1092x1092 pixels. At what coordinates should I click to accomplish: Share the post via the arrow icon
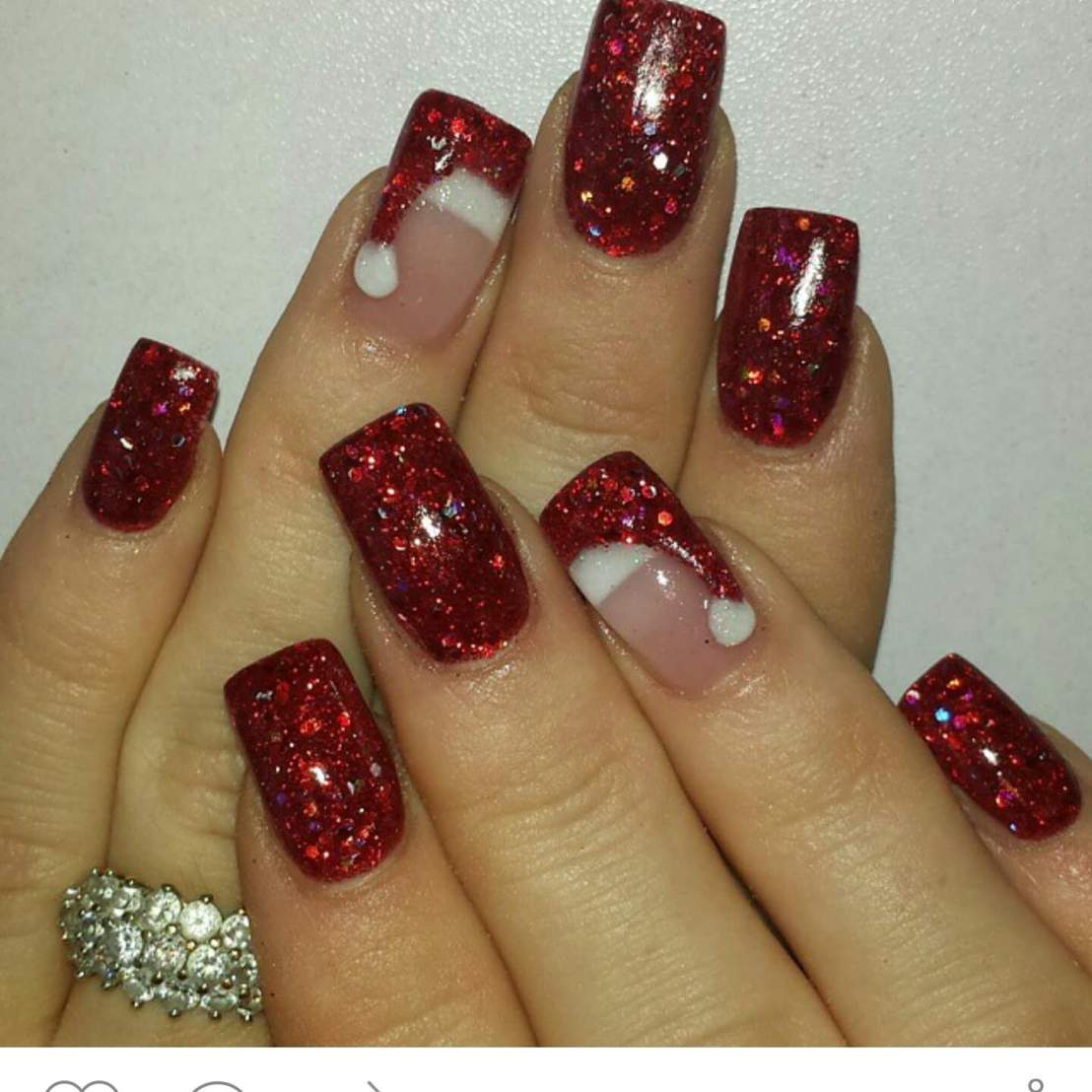[x=373, y=1085]
